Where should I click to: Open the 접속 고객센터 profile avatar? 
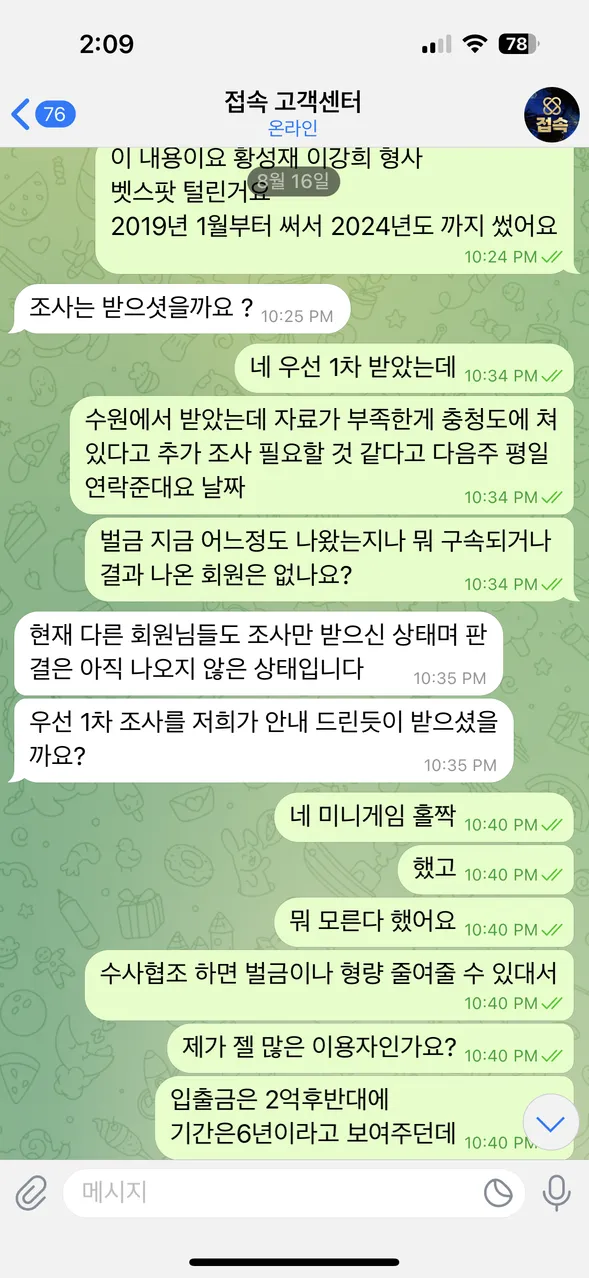551,114
